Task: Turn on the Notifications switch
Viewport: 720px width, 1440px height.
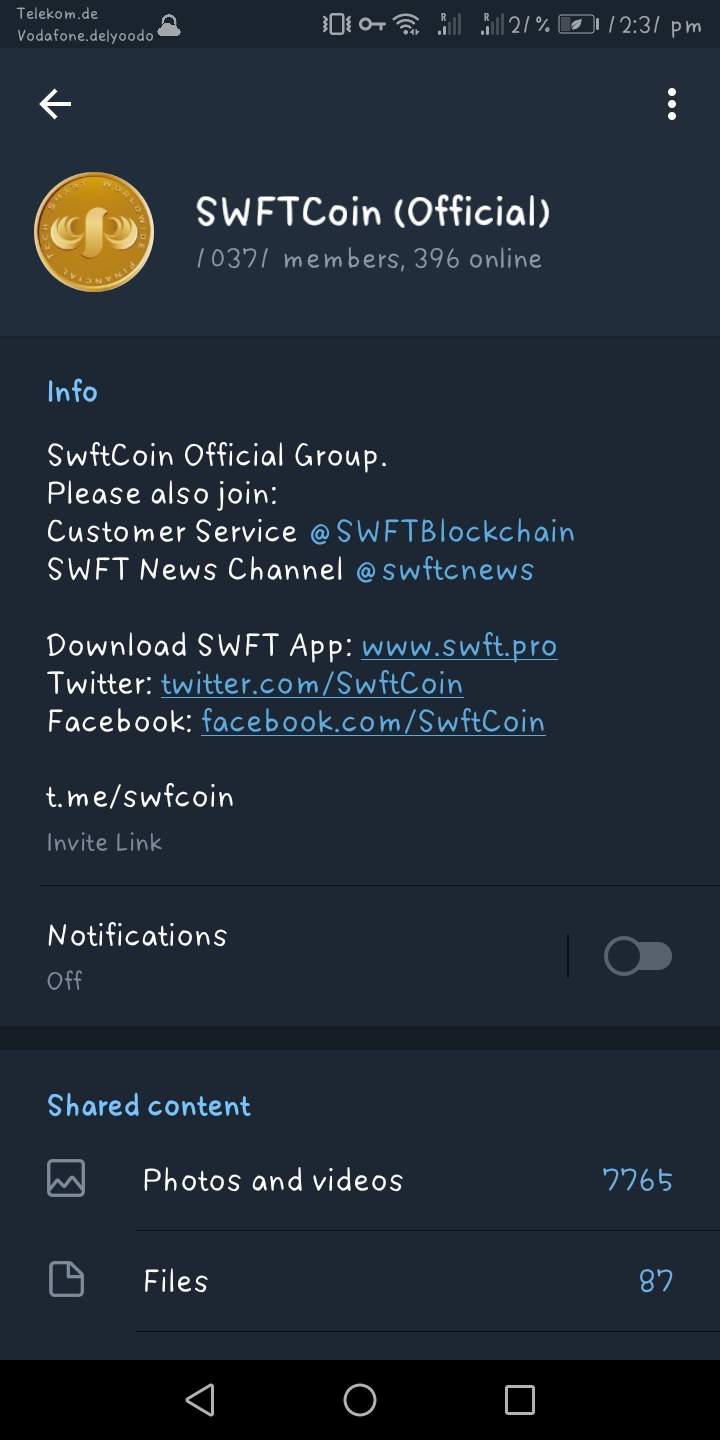Action: (x=638, y=957)
